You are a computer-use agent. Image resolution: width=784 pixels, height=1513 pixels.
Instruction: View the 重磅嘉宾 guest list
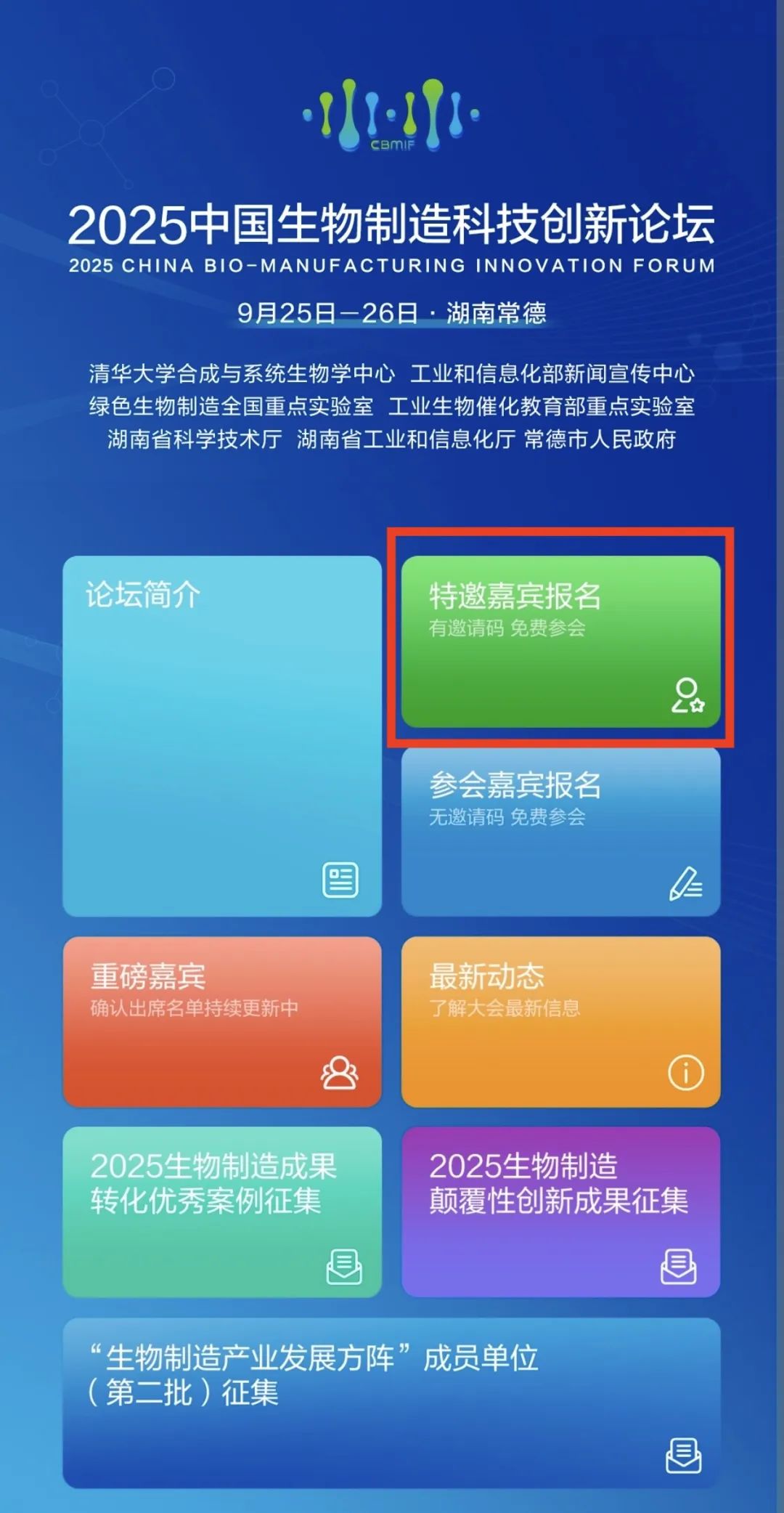[x=222, y=1021]
